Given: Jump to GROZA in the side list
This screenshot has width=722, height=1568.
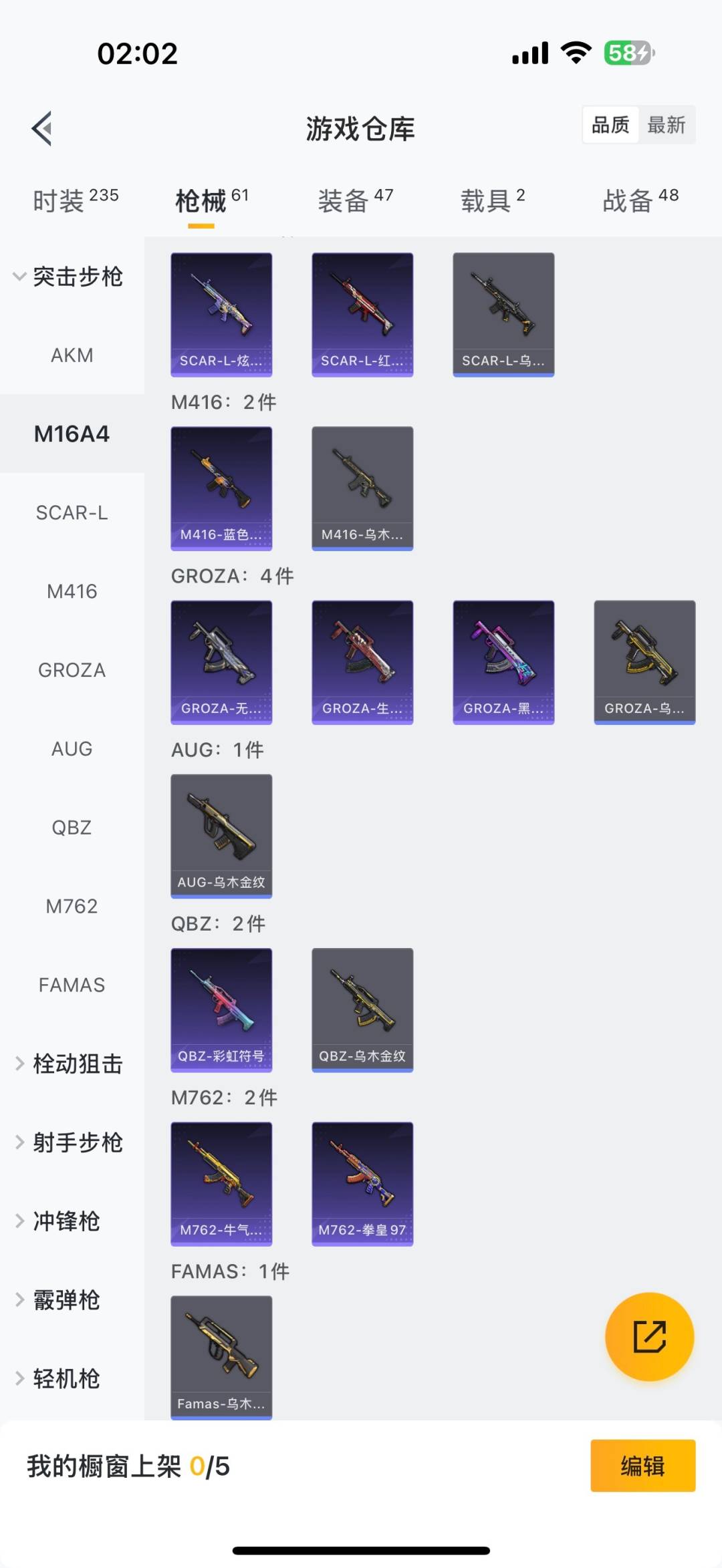Looking at the screenshot, I should click(72, 670).
